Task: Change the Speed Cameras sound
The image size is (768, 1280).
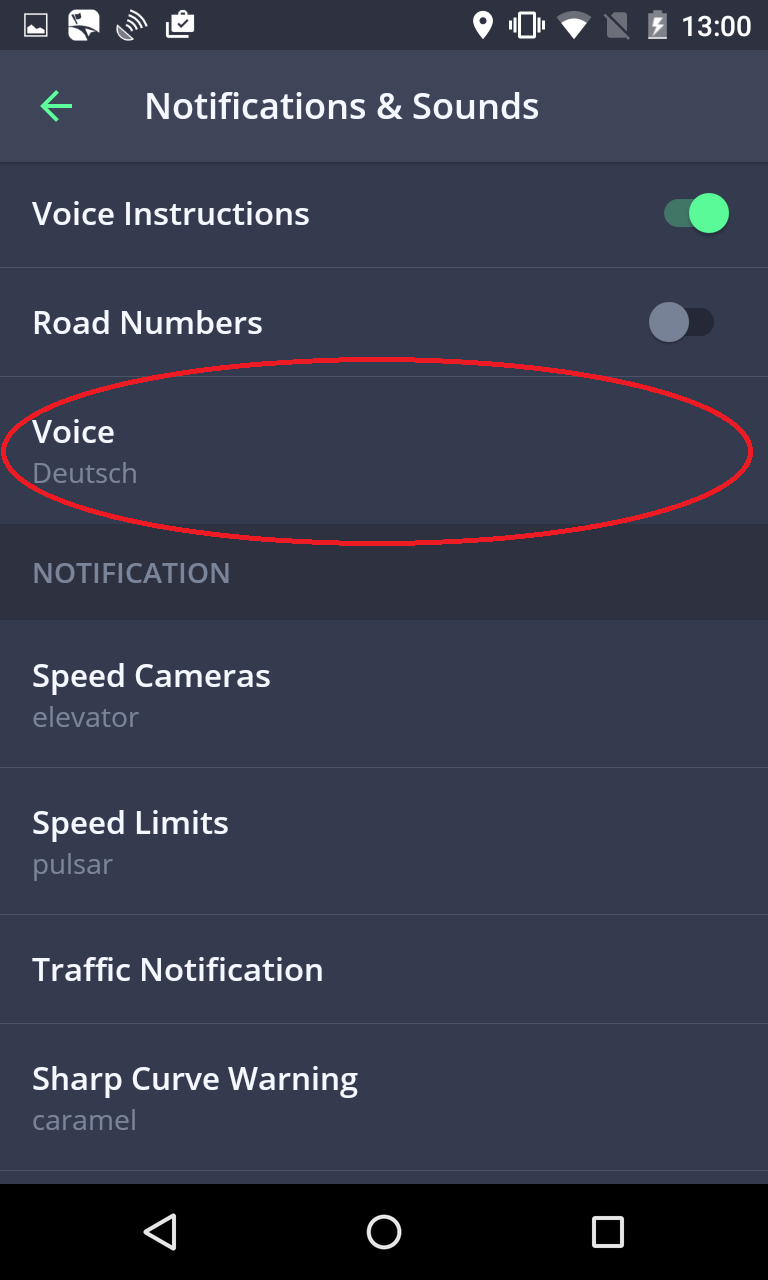Action: [384, 694]
